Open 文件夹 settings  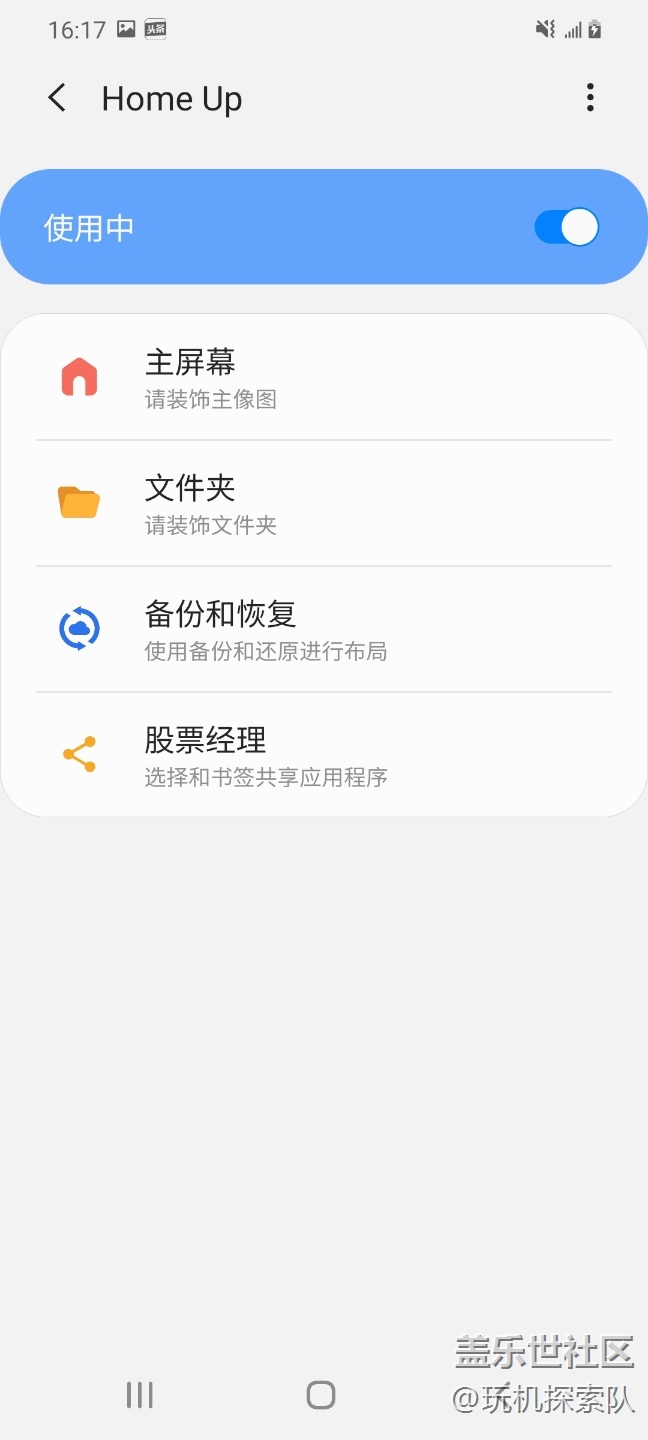[x=324, y=504]
